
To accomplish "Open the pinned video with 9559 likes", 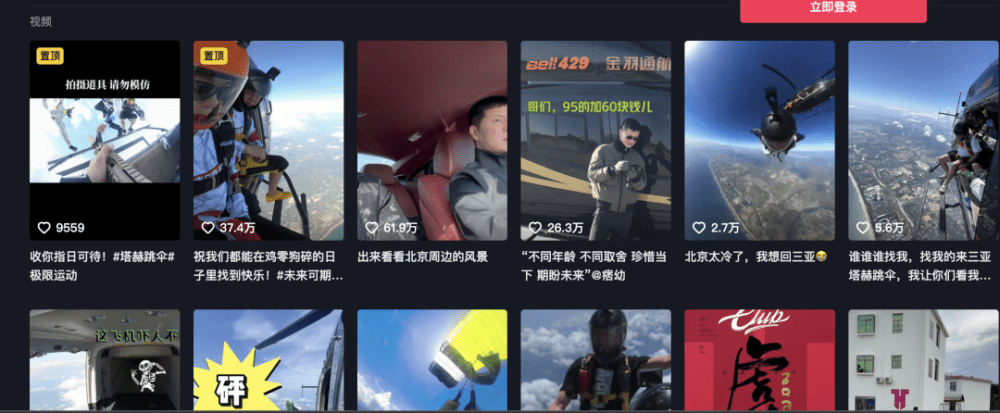I will pos(105,140).
